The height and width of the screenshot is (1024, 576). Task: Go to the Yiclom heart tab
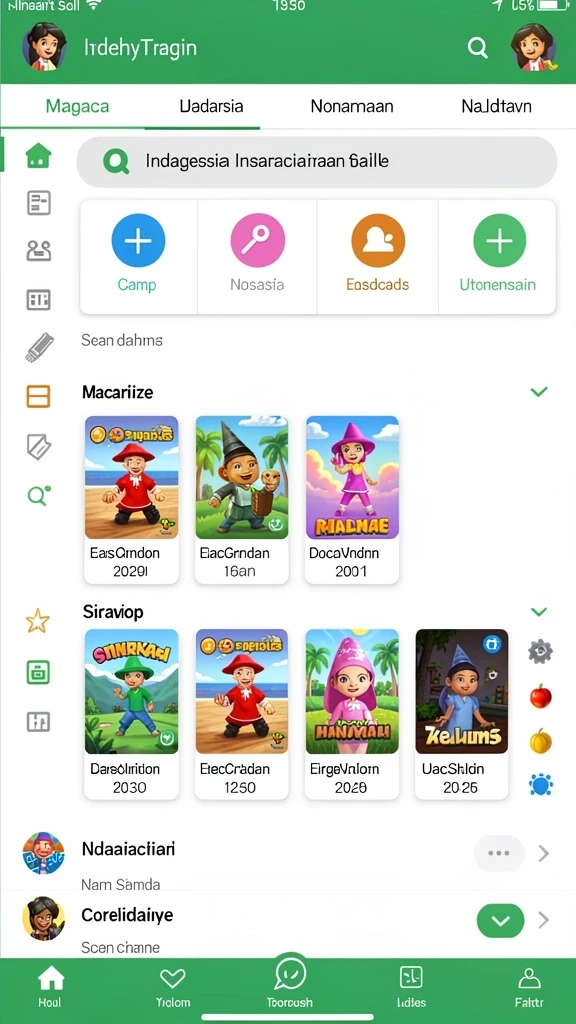(173, 988)
